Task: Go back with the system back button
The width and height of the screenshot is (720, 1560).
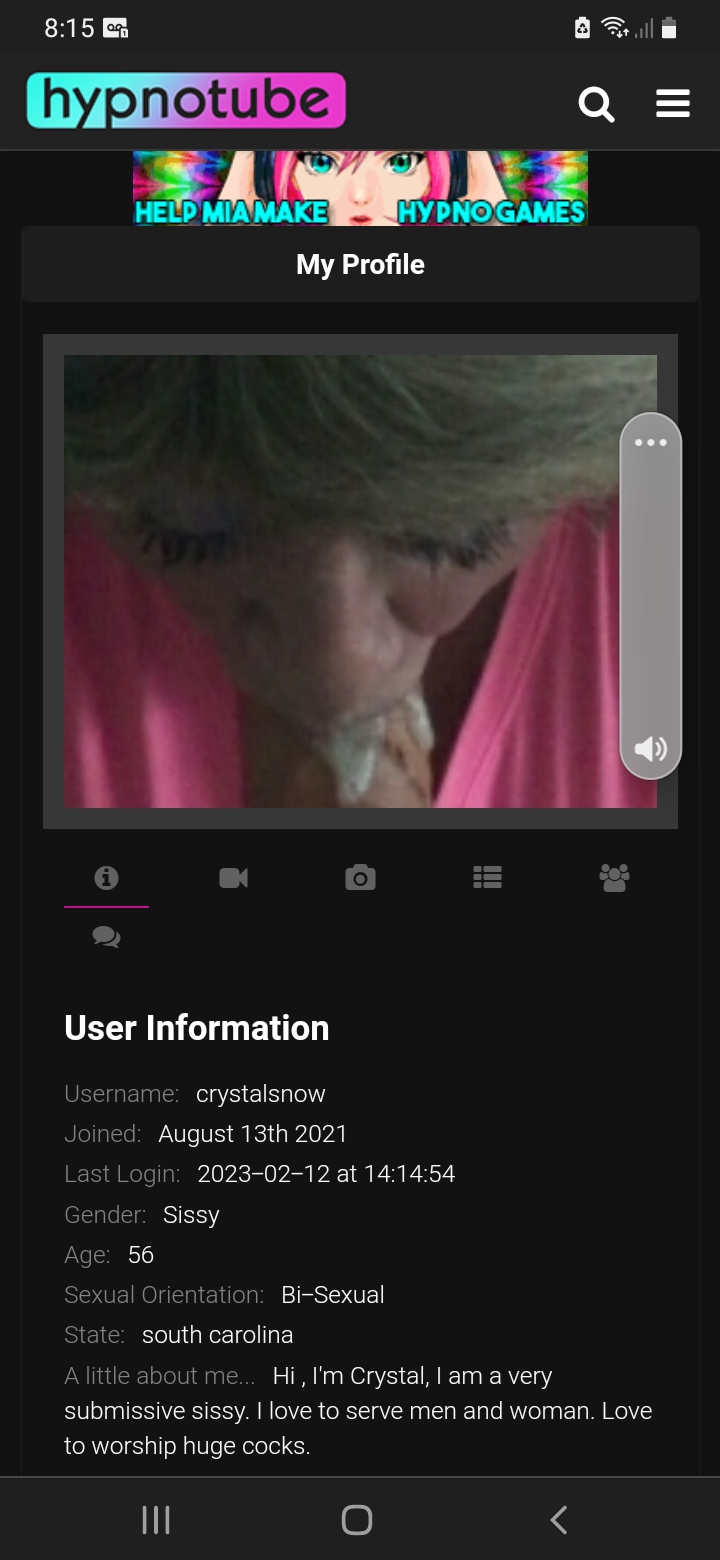Action: 559,1520
